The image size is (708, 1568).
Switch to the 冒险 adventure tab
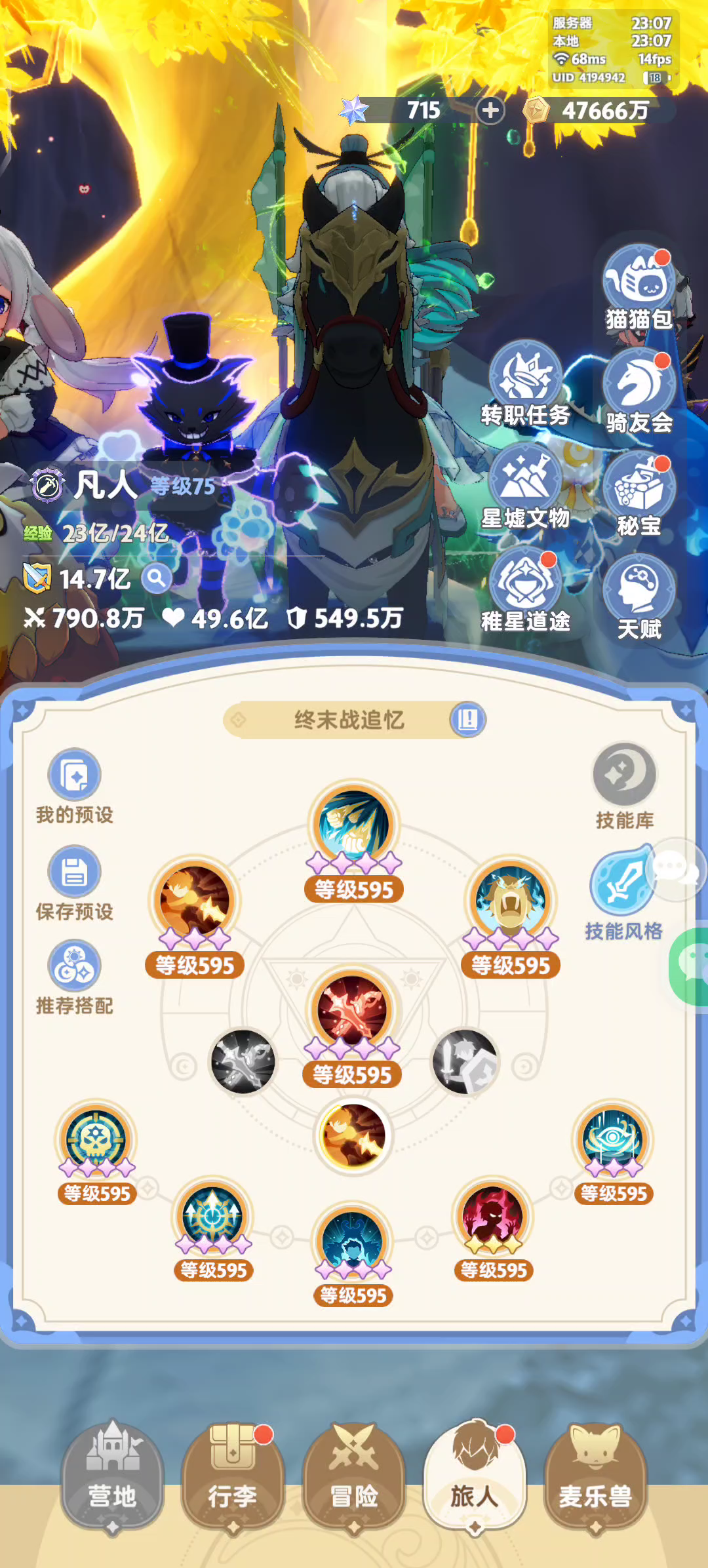[x=354, y=1476]
